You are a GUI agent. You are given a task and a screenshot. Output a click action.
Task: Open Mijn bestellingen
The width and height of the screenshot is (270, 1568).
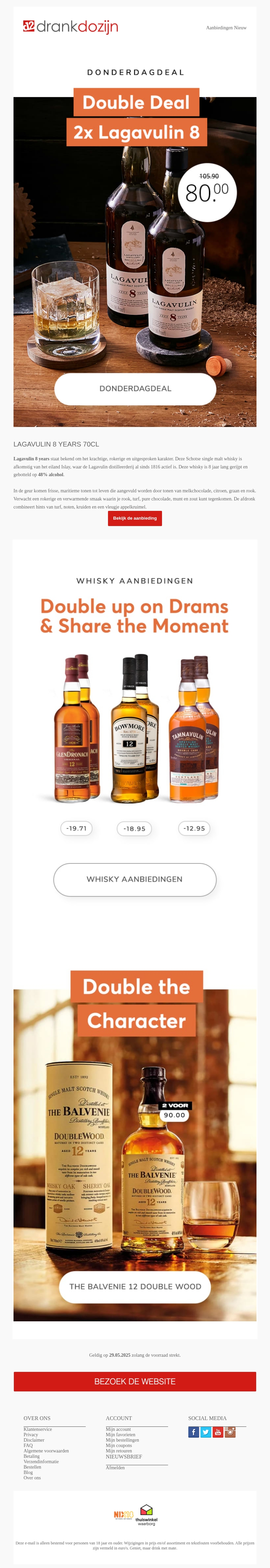(122, 1440)
